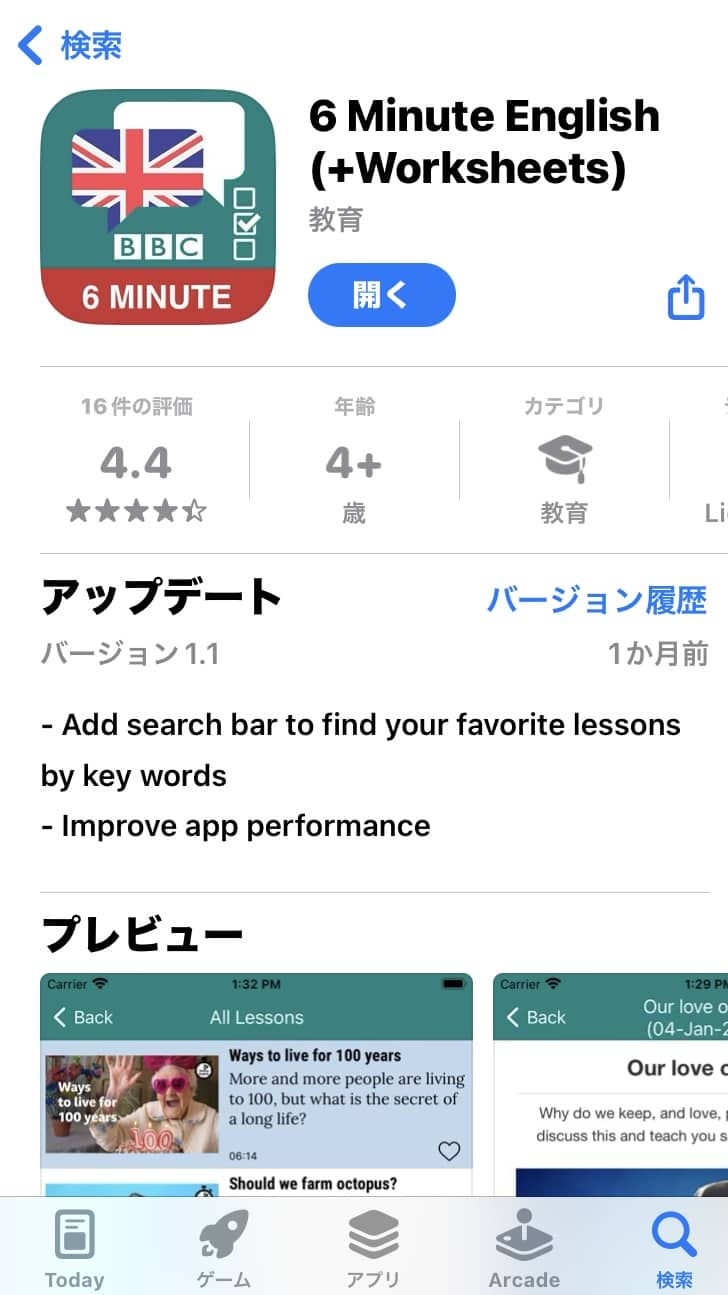View the 16件の評価 rating section
Image resolution: width=728 pixels, height=1295 pixels.
point(137,461)
